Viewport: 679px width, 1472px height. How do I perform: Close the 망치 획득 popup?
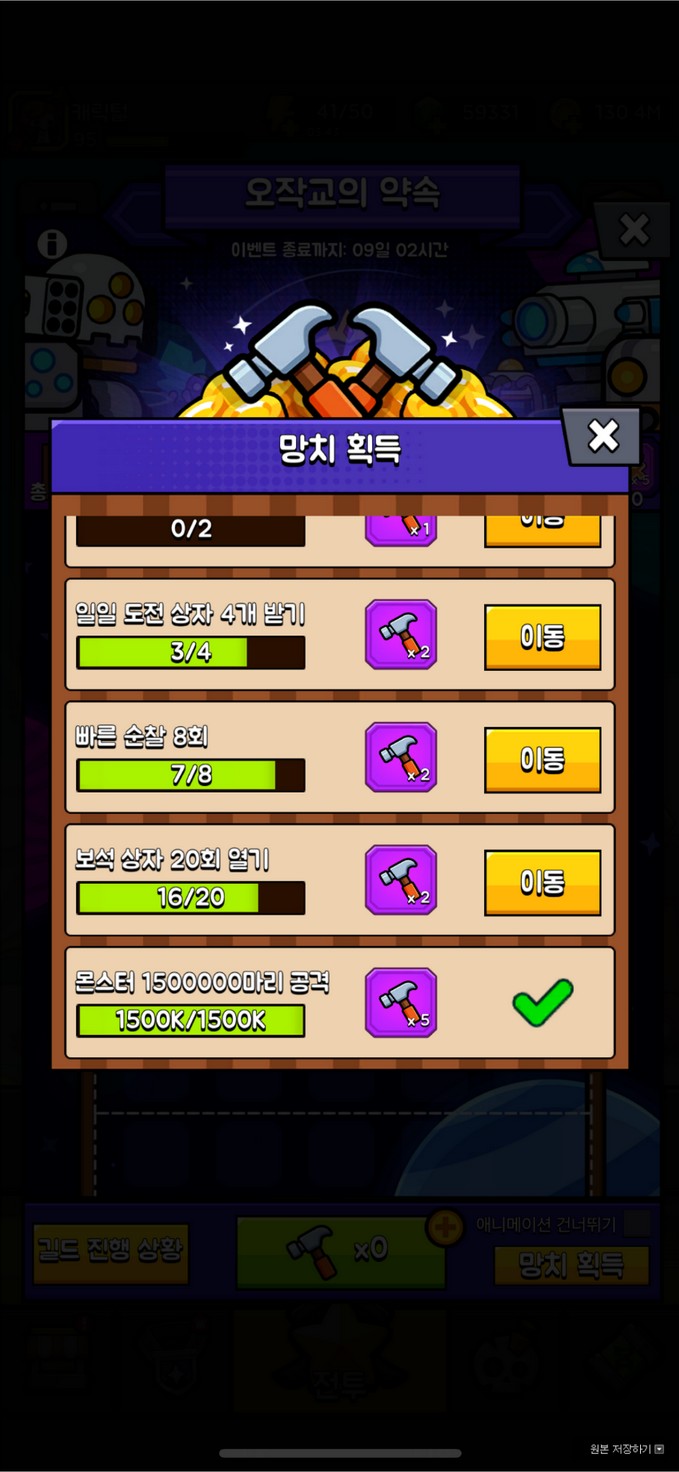coord(602,436)
